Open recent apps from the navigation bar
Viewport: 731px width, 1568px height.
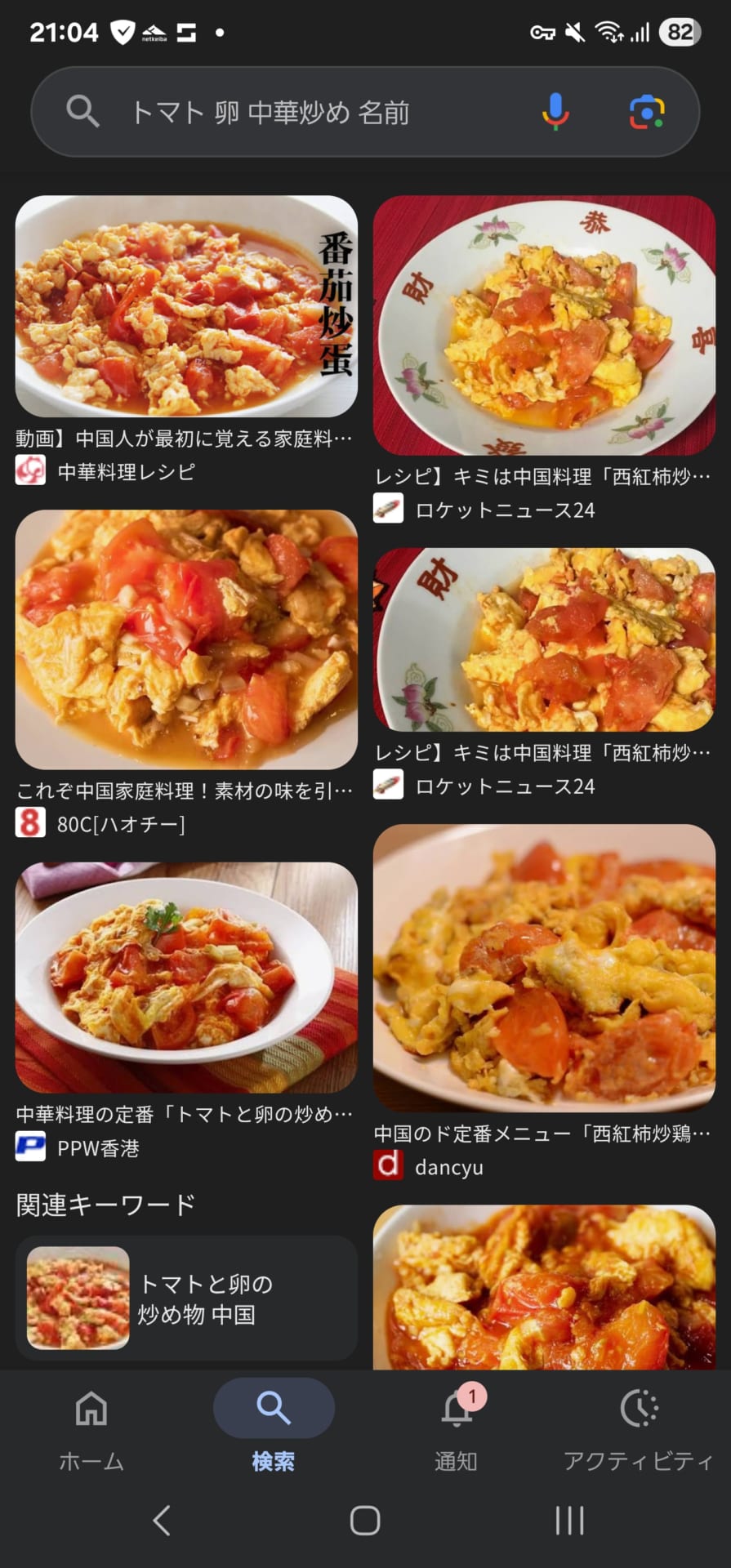coord(569,1521)
